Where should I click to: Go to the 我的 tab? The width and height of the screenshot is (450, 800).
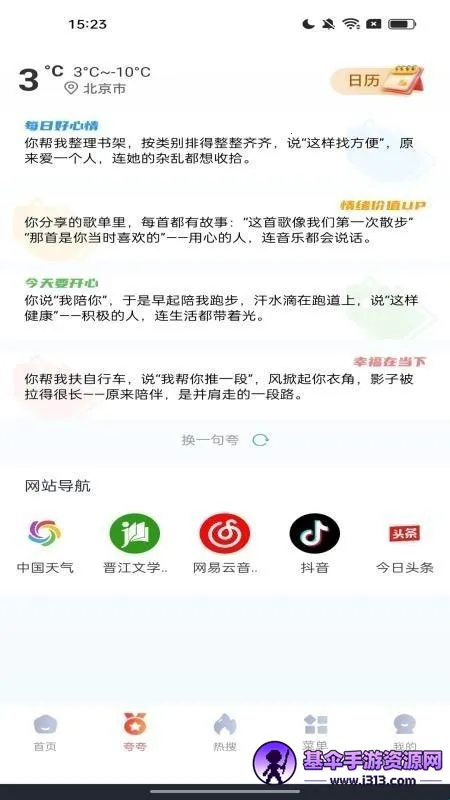coord(405,733)
